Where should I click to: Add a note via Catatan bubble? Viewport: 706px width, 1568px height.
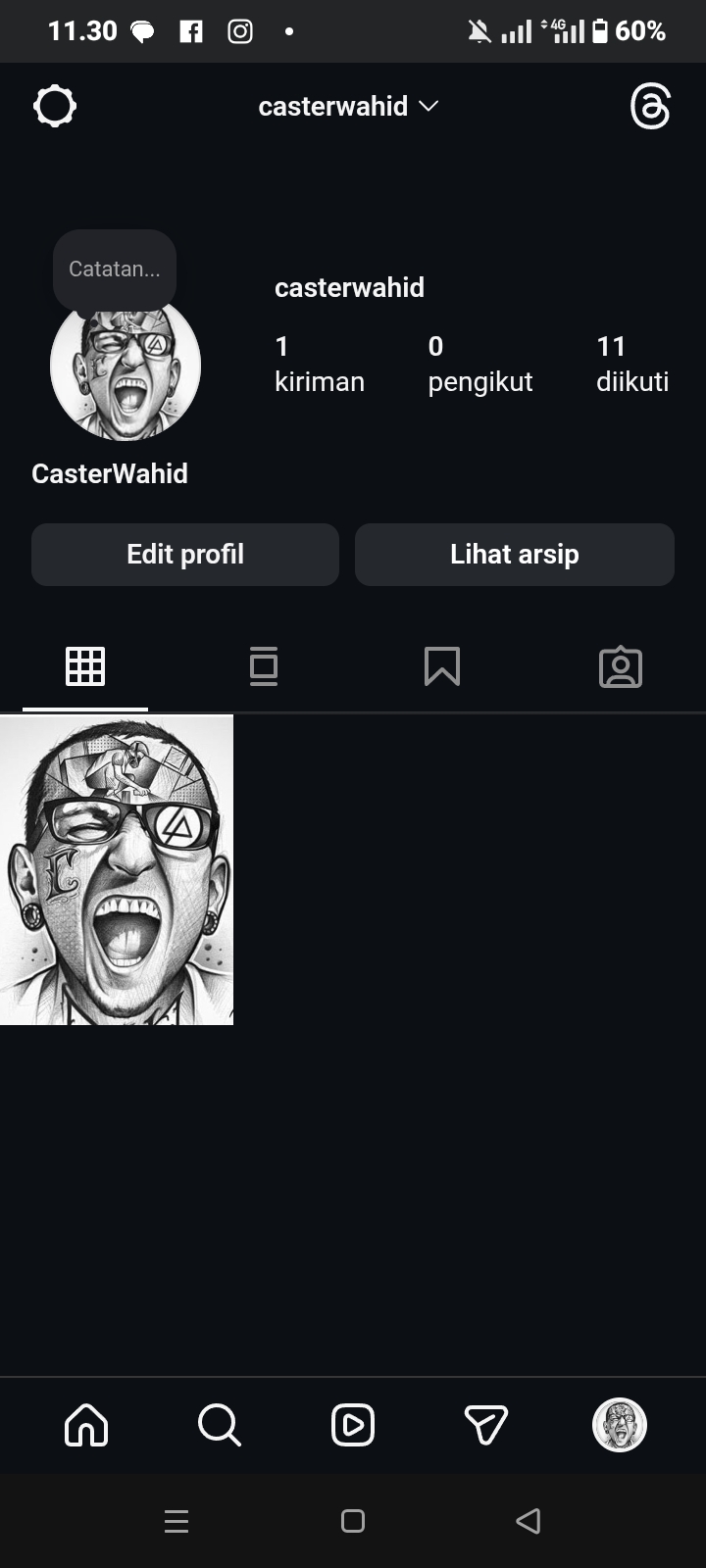115,269
